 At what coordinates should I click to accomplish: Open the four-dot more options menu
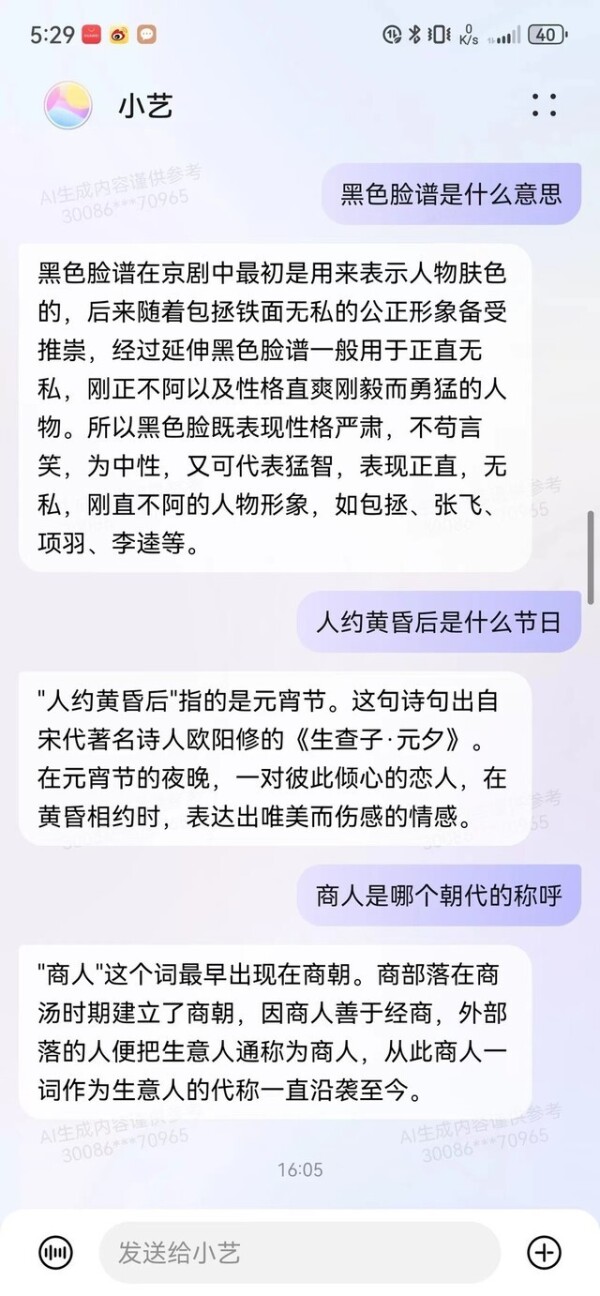pos(544,106)
